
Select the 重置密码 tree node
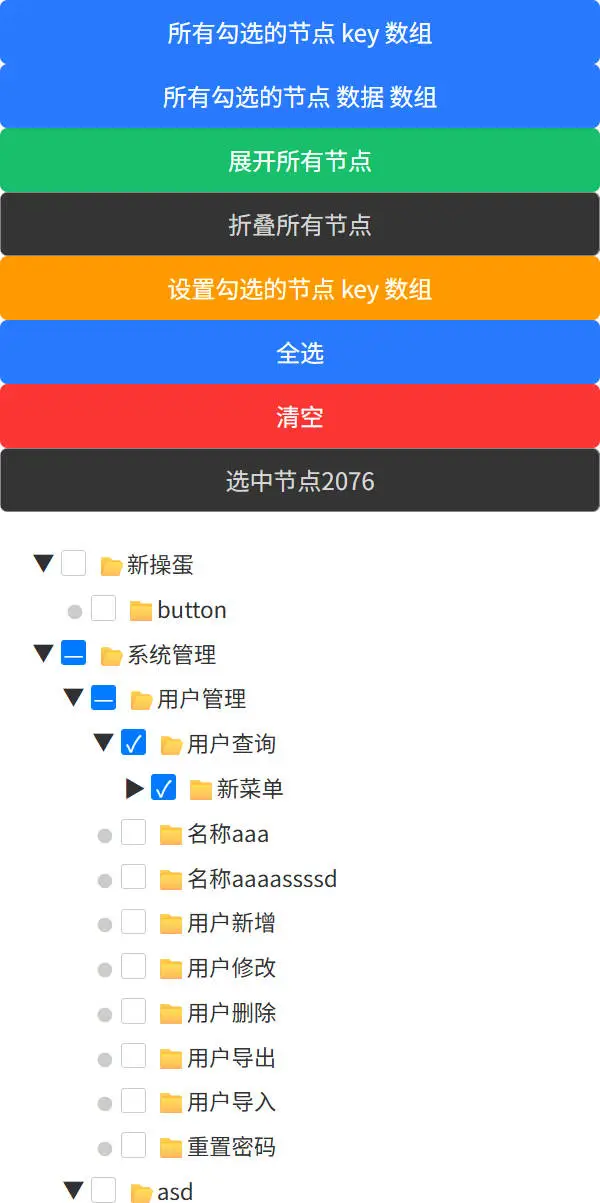(231, 1147)
